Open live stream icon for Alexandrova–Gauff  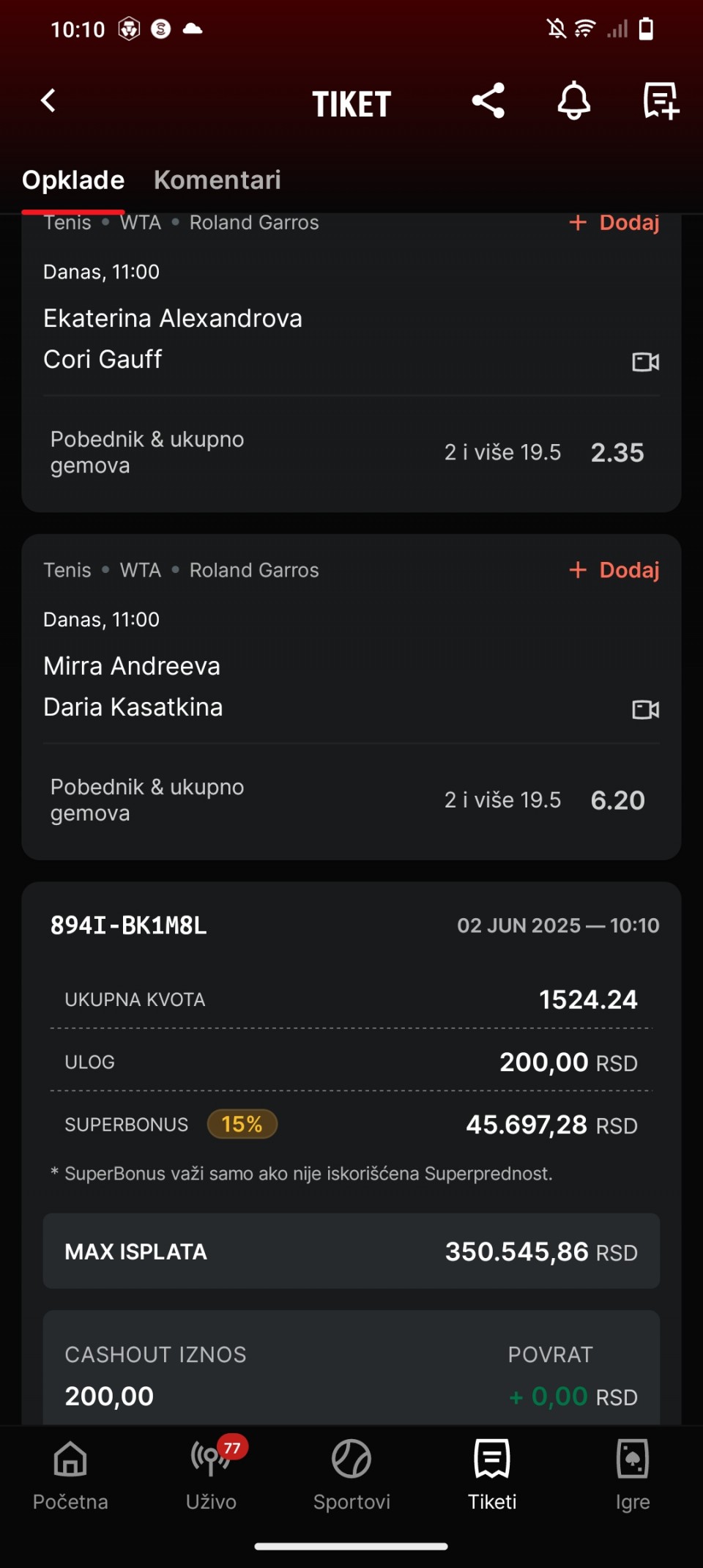pyautogui.click(x=645, y=362)
